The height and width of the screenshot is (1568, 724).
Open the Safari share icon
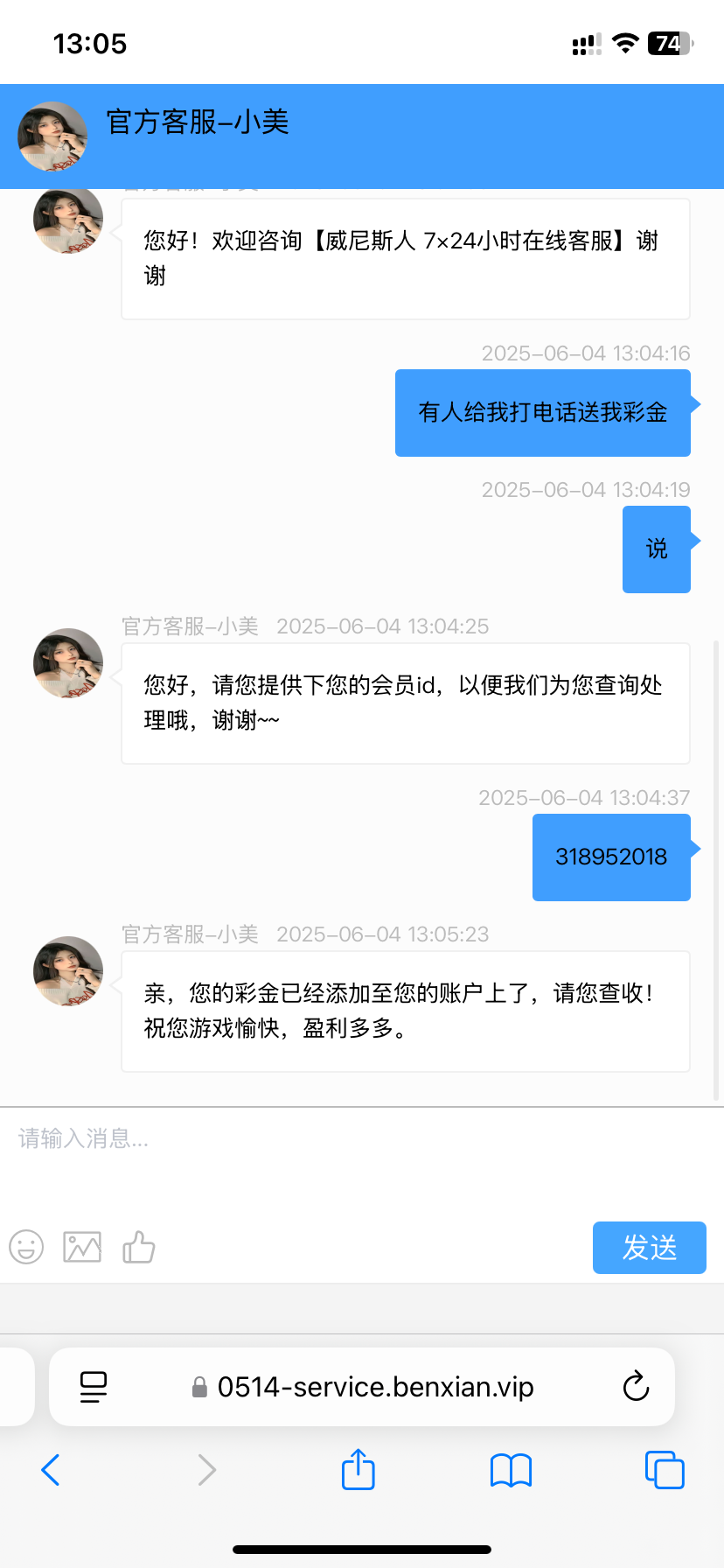(358, 1470)
